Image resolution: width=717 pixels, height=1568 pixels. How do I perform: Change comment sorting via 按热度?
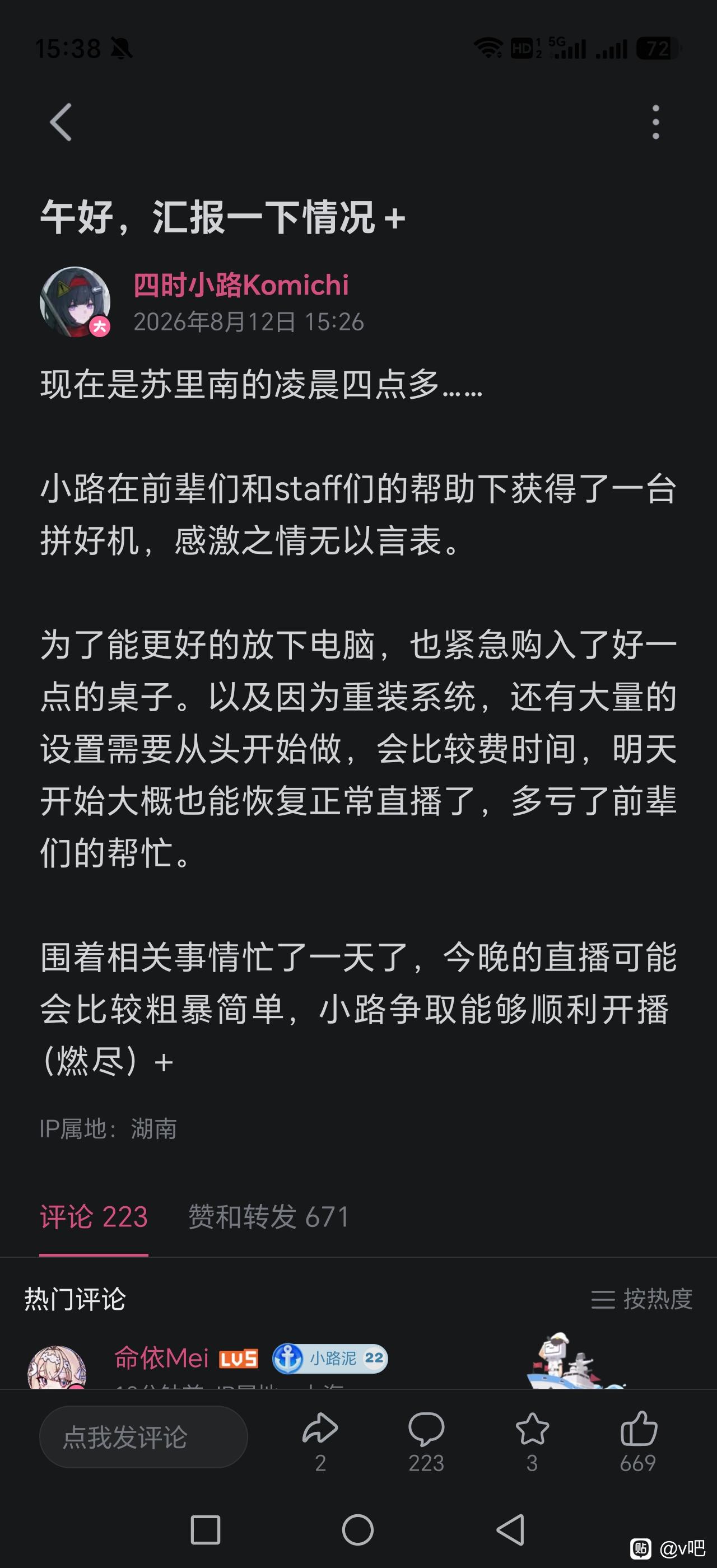tap(641, 1299)
